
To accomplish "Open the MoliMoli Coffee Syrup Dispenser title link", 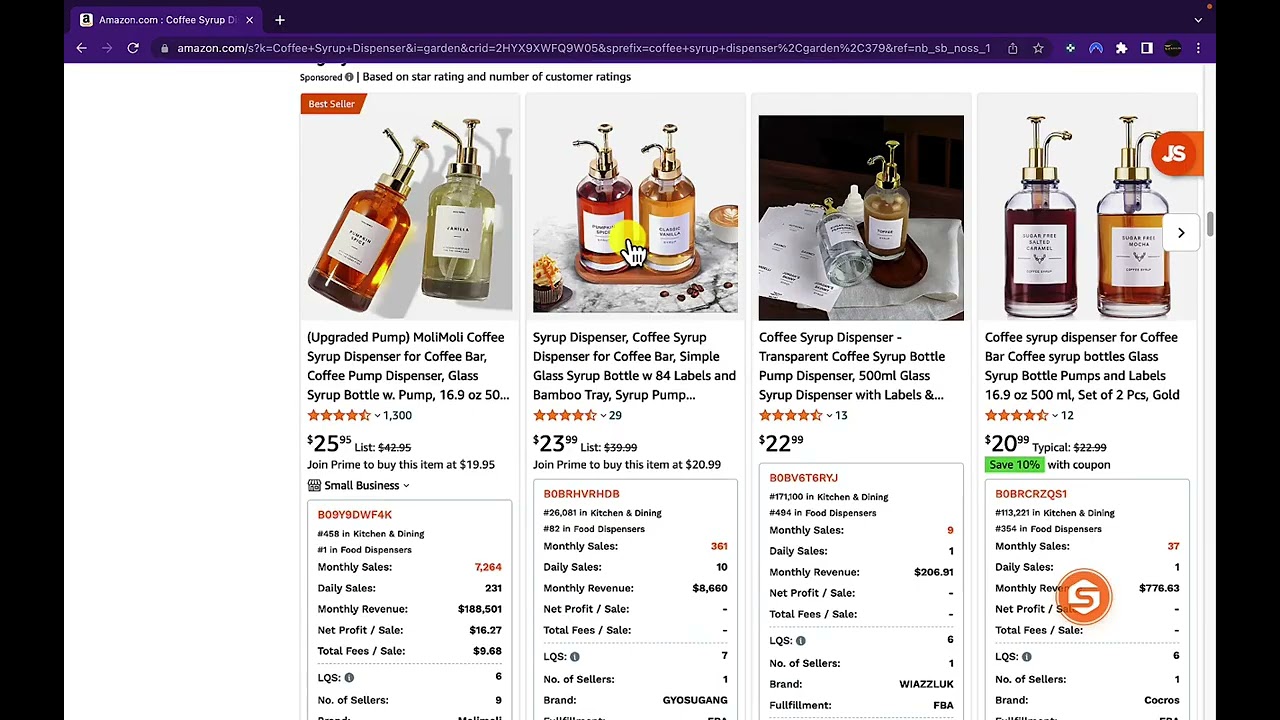I will point(408,366).
